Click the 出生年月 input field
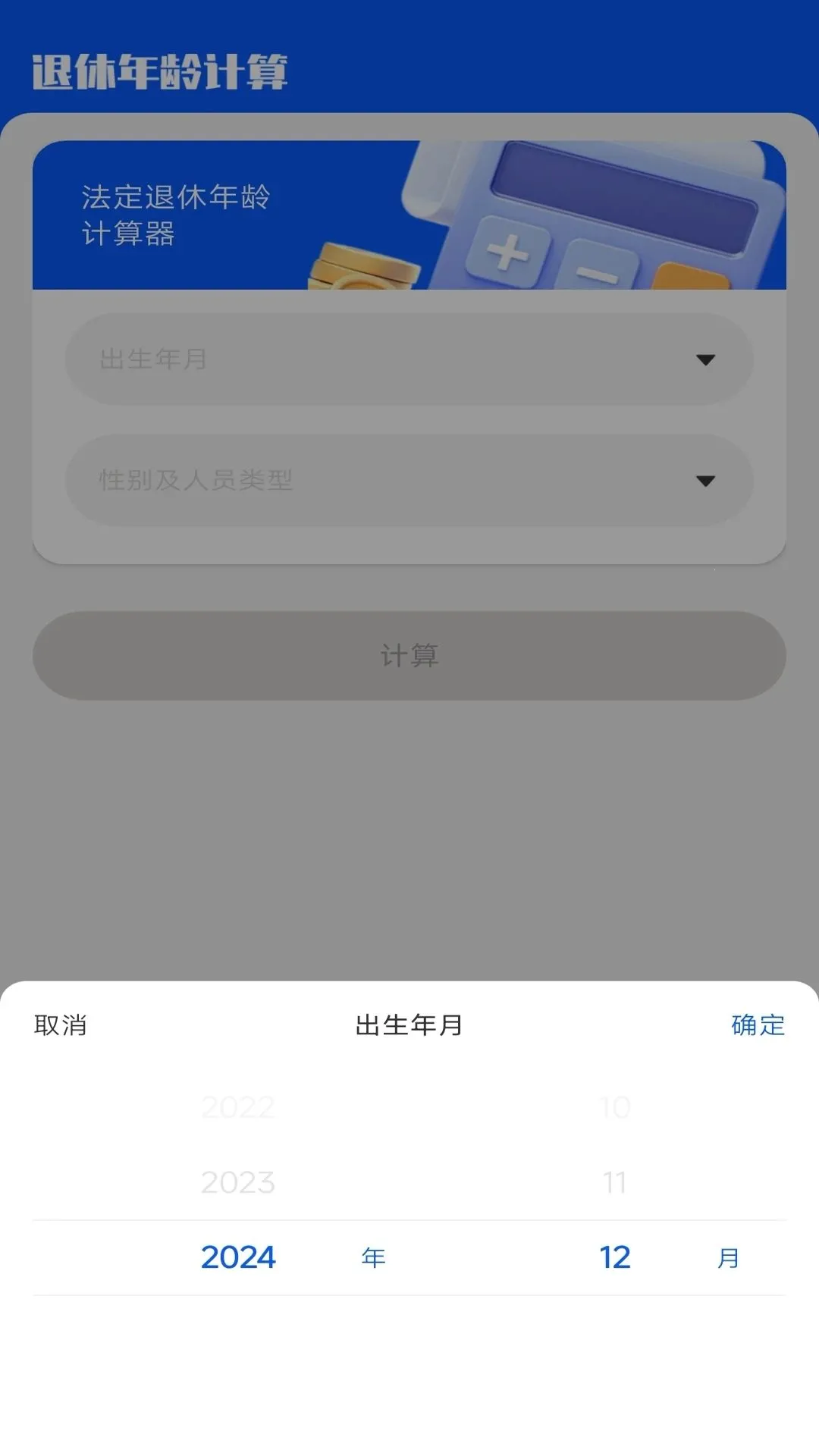819x1456 pixels. point(303,359)
